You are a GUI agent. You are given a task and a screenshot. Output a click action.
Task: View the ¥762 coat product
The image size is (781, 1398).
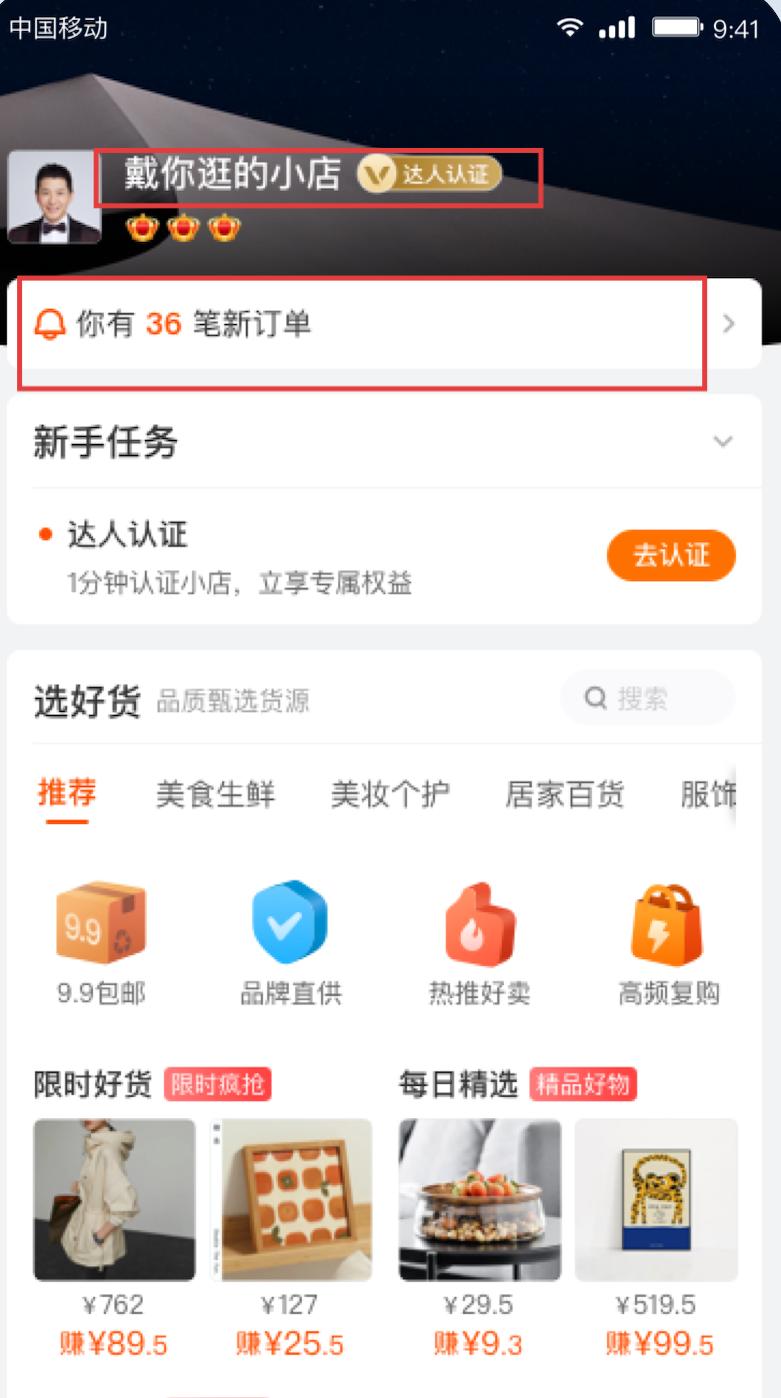[x=114, y=1200]
